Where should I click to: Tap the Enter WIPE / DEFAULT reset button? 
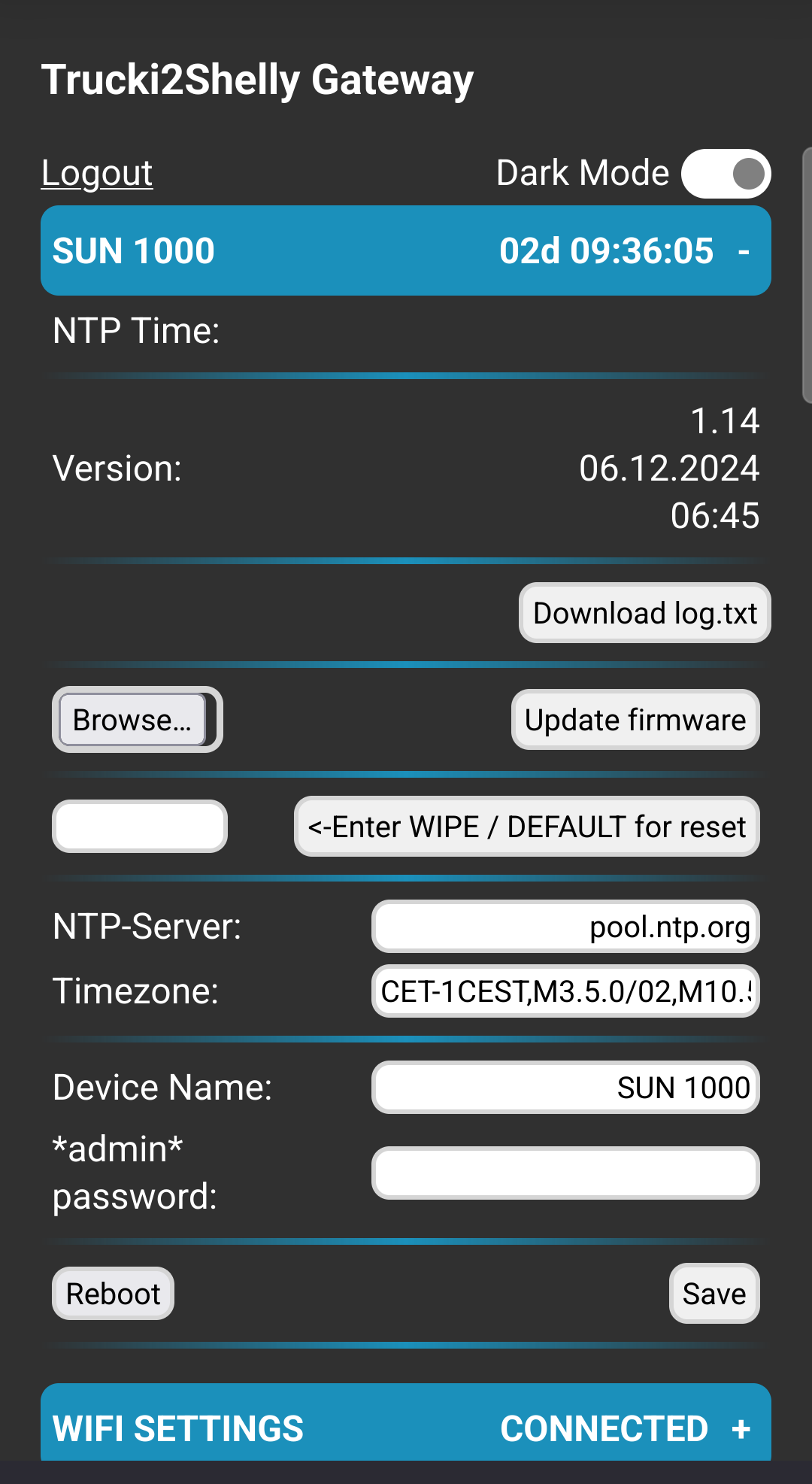pos(527,827)
